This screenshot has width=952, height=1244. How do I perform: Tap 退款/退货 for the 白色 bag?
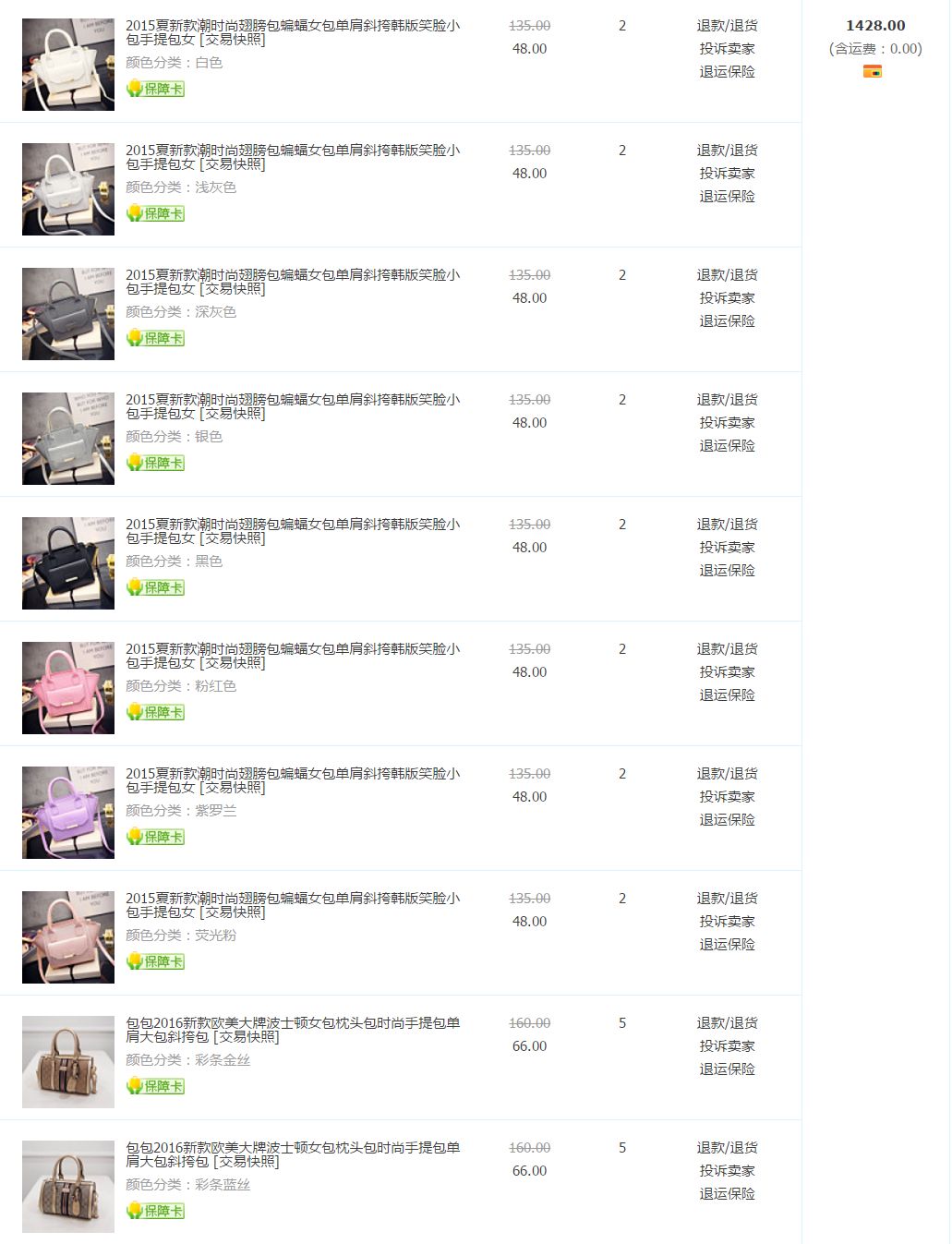click(727, 26)
